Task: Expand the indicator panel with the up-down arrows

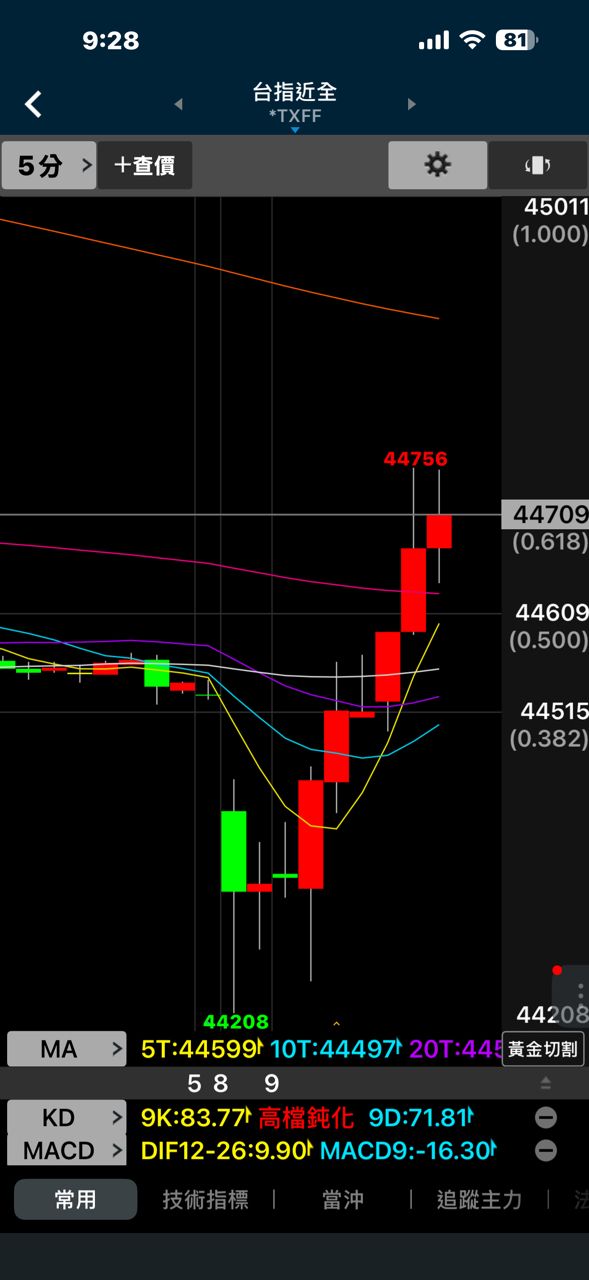Action: pos(545,1083)
